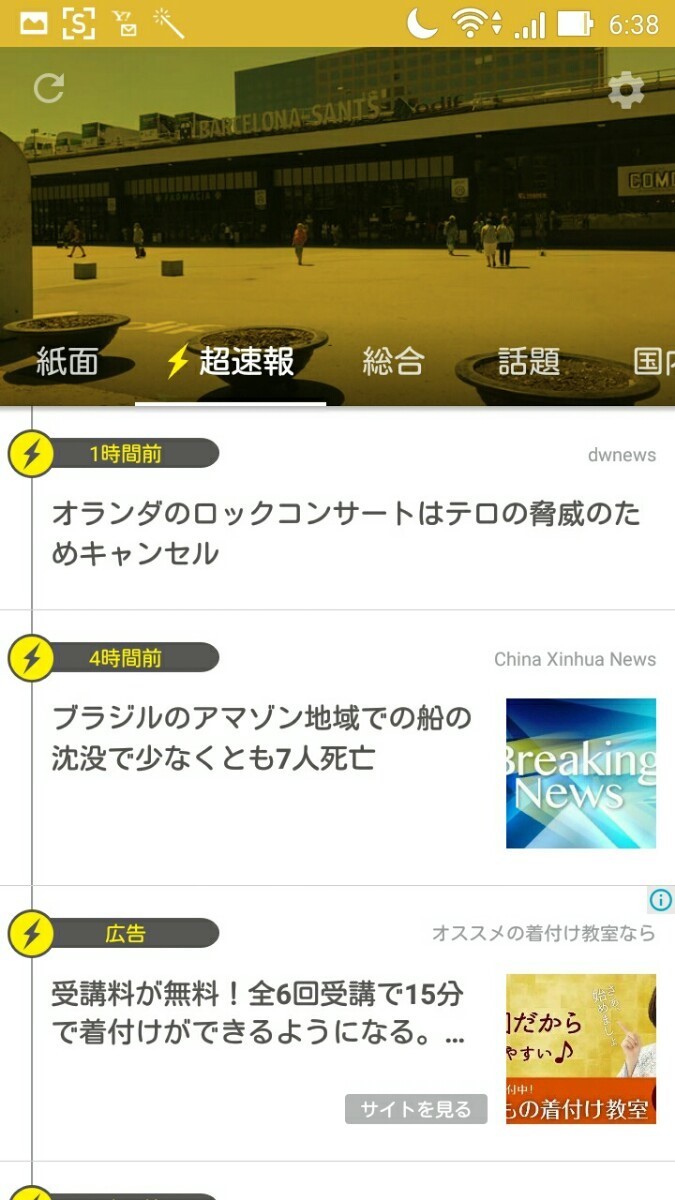Tap the refresh icon
The height and width of the screenshot is (1200, 675).
[48, 88]
